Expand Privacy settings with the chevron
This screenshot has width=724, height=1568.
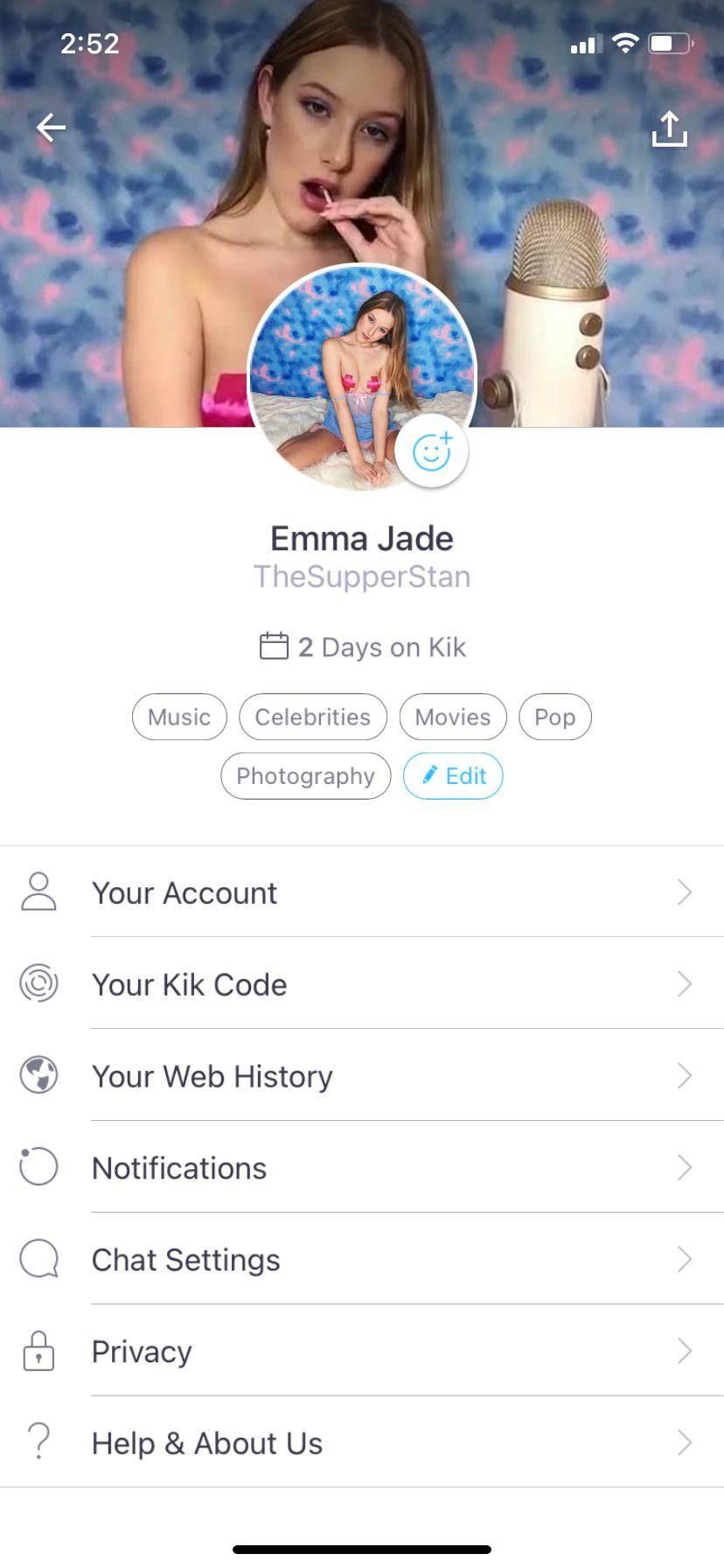685,1351
